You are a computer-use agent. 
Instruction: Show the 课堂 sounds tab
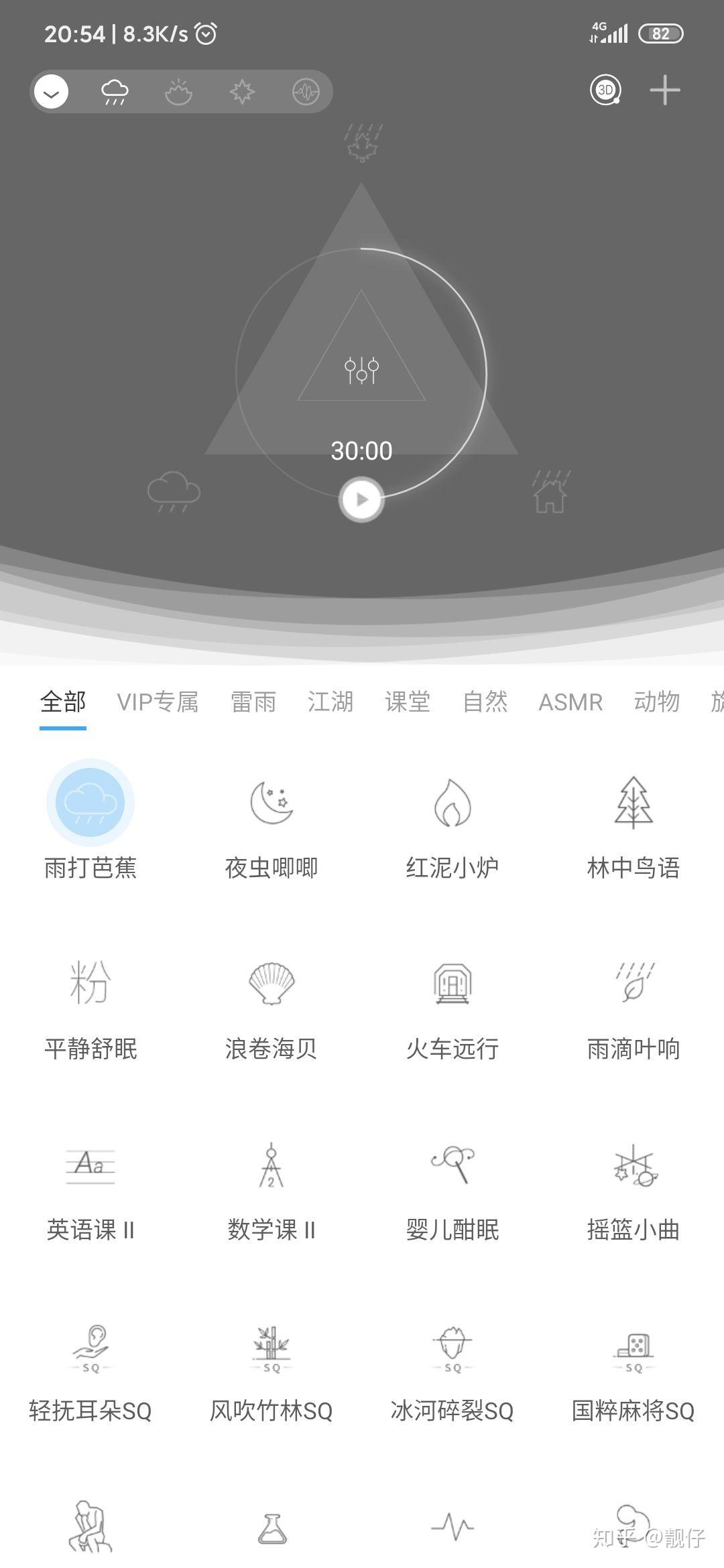[x=408, y=702]
